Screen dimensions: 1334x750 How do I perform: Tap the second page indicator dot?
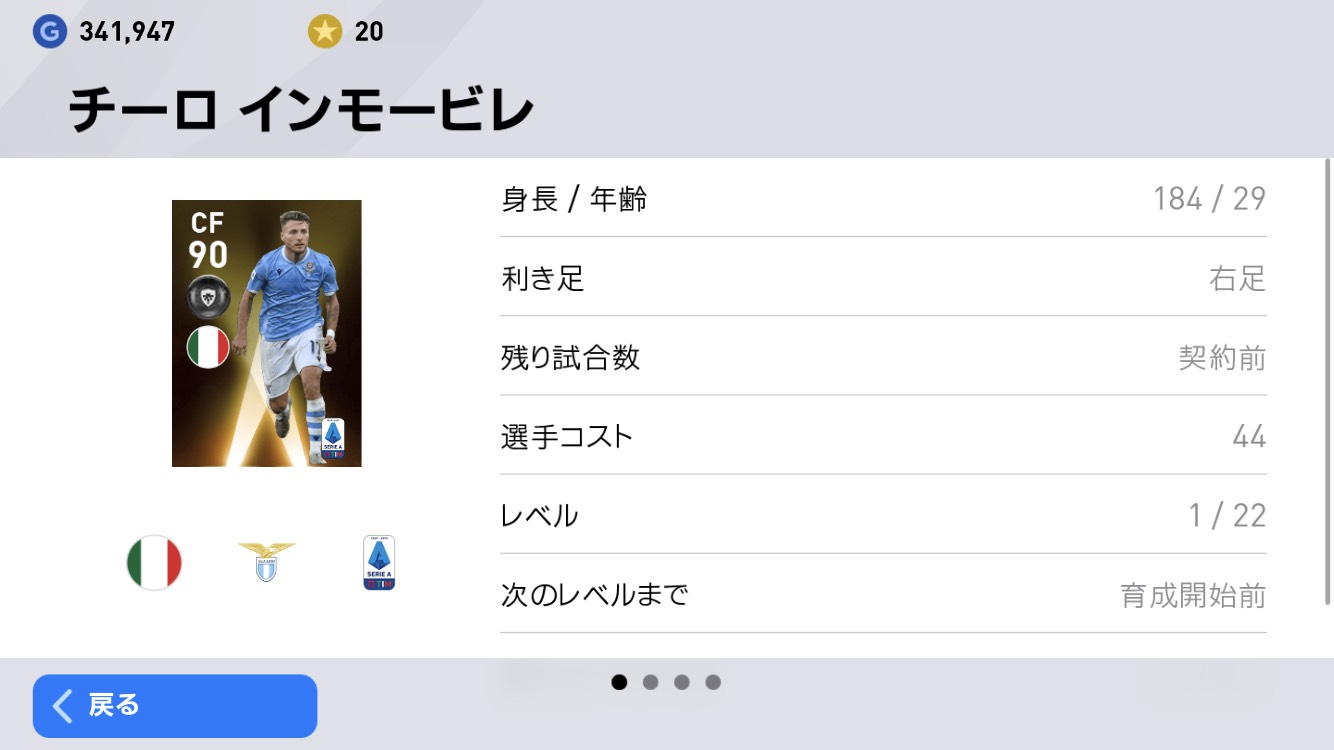click(x=650, y=683)
